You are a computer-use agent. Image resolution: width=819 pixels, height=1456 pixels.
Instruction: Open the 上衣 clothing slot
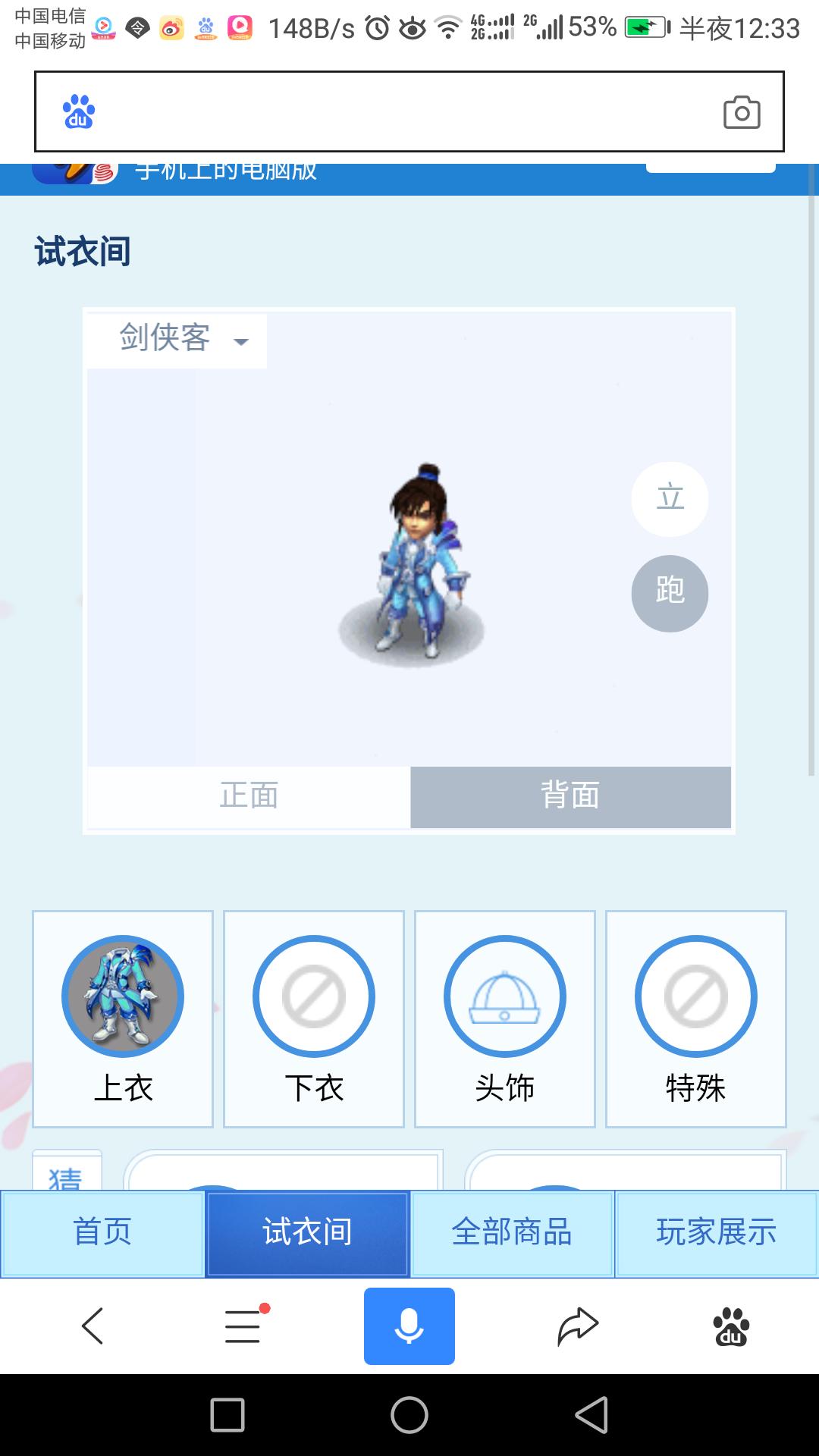pyautogui.click(x=123, y=1018)
